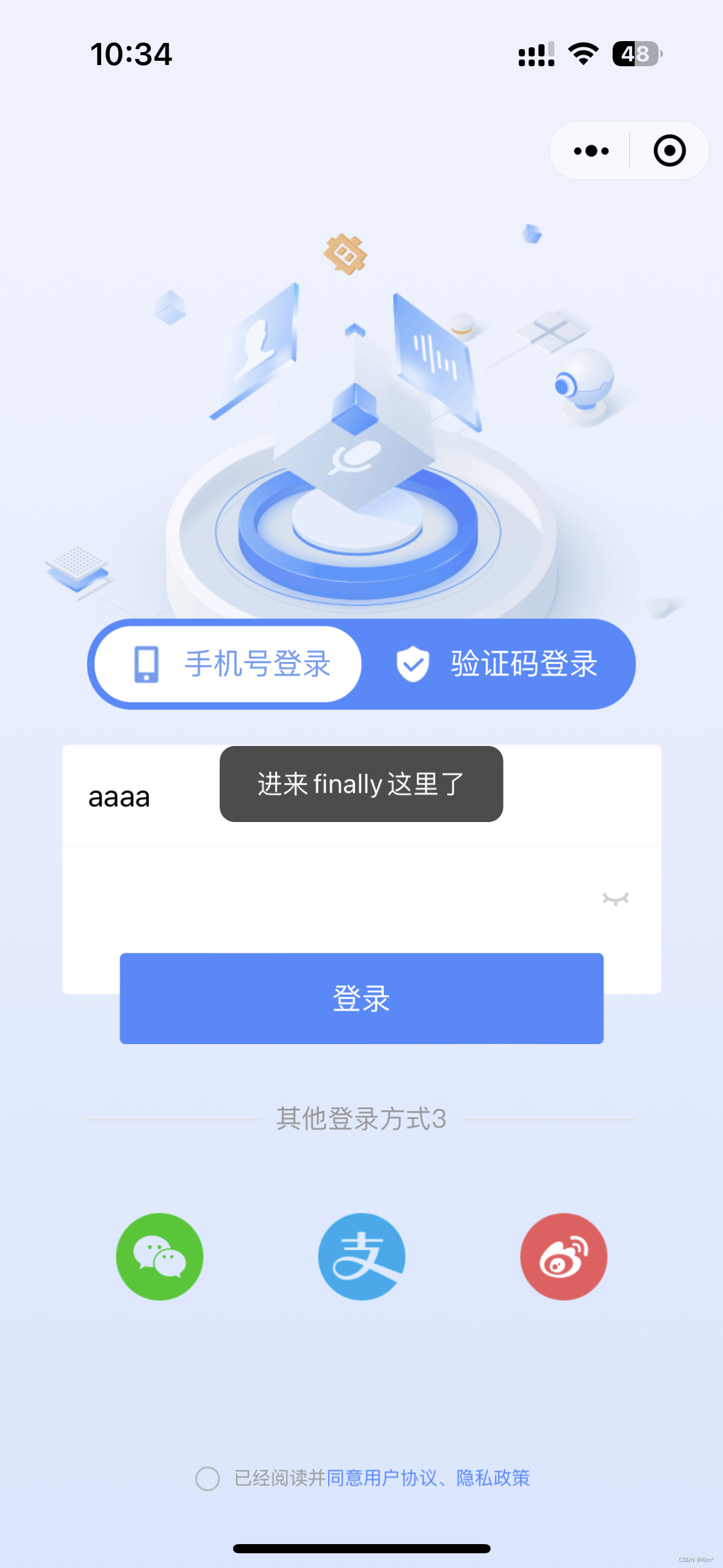
Task: Click the Wi-Fi indicator in status bar
Action: point(581,55)
